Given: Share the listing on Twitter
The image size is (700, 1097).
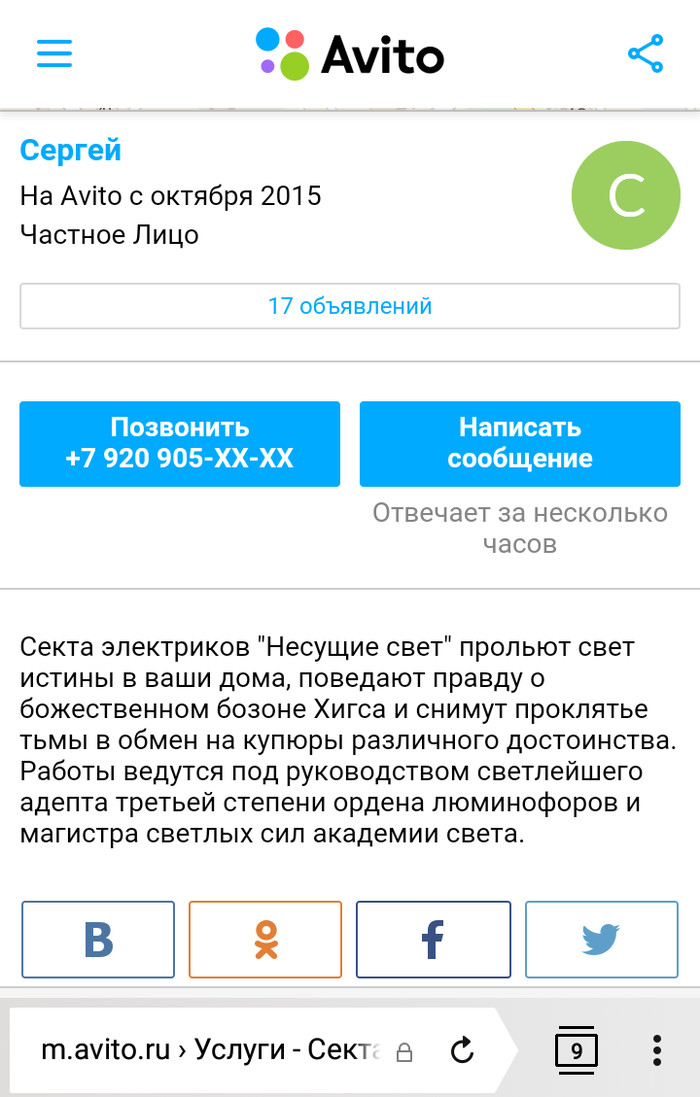Looking at the screenshot, I should click(601, 939).
